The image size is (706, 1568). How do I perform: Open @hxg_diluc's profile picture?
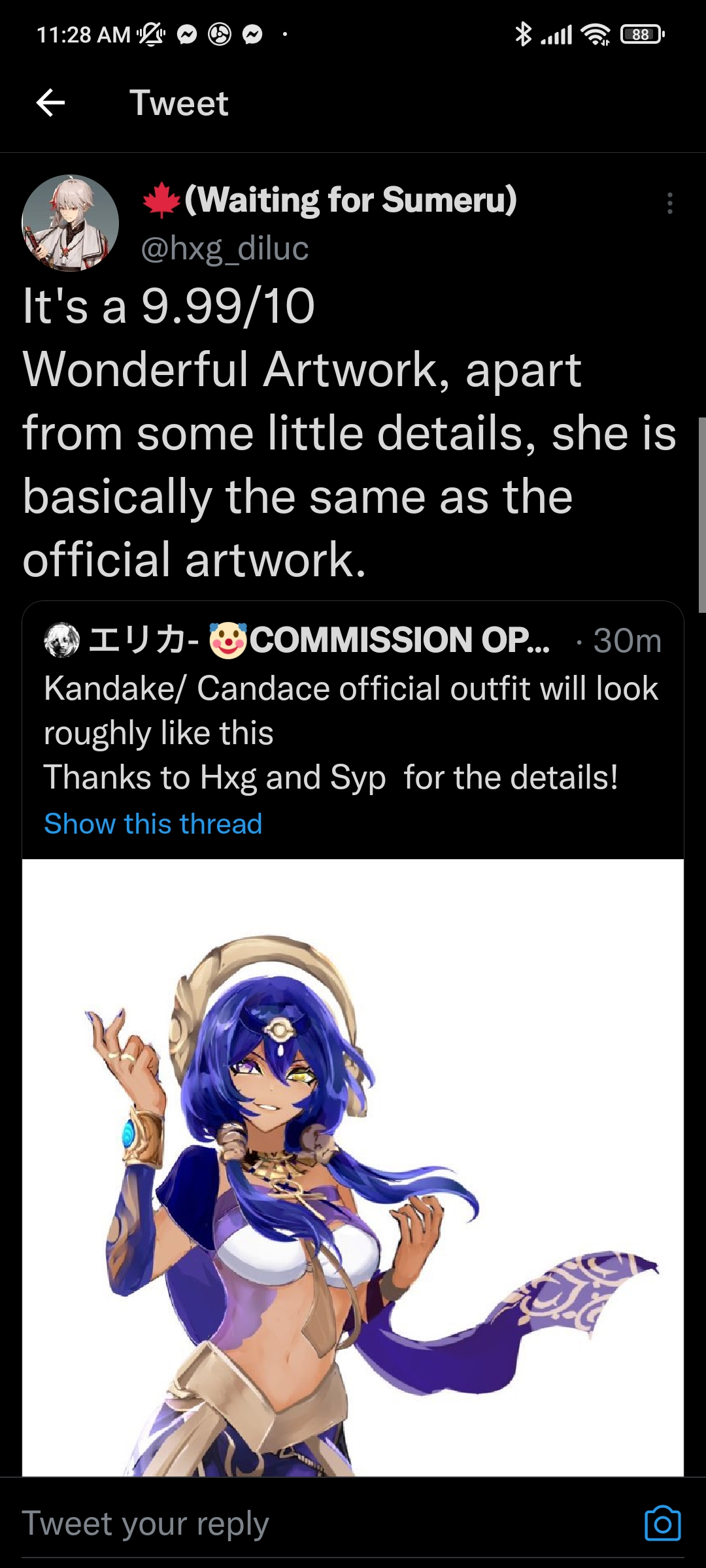pos(70,223)
